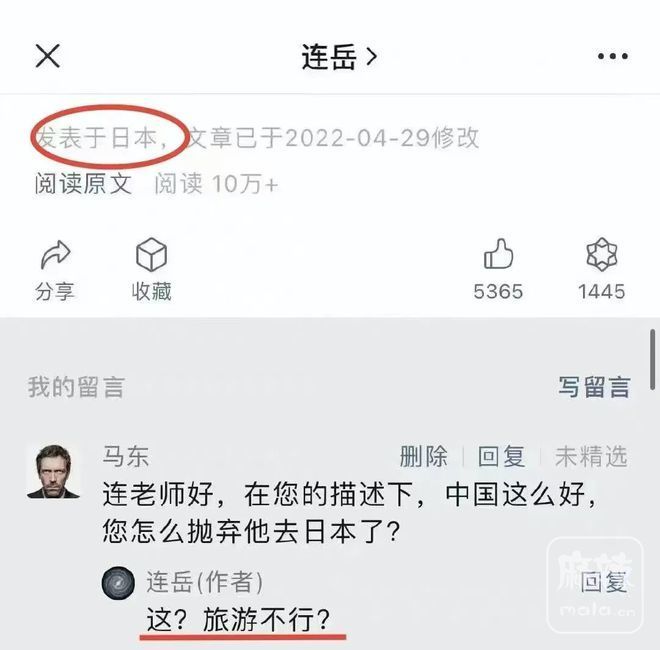The image size is (660, 650).
Task: Save the article with 收藏
Action: (x=151, y=269)
